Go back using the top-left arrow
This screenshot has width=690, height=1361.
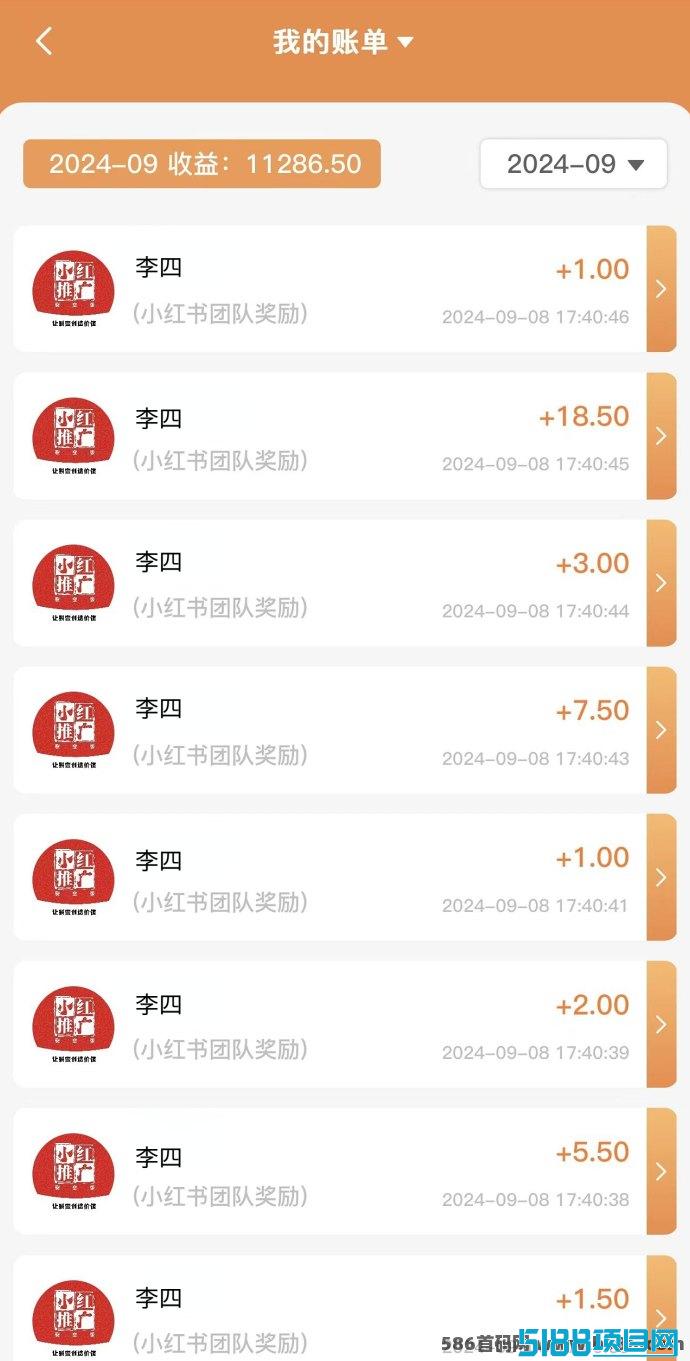click(43, 41)
